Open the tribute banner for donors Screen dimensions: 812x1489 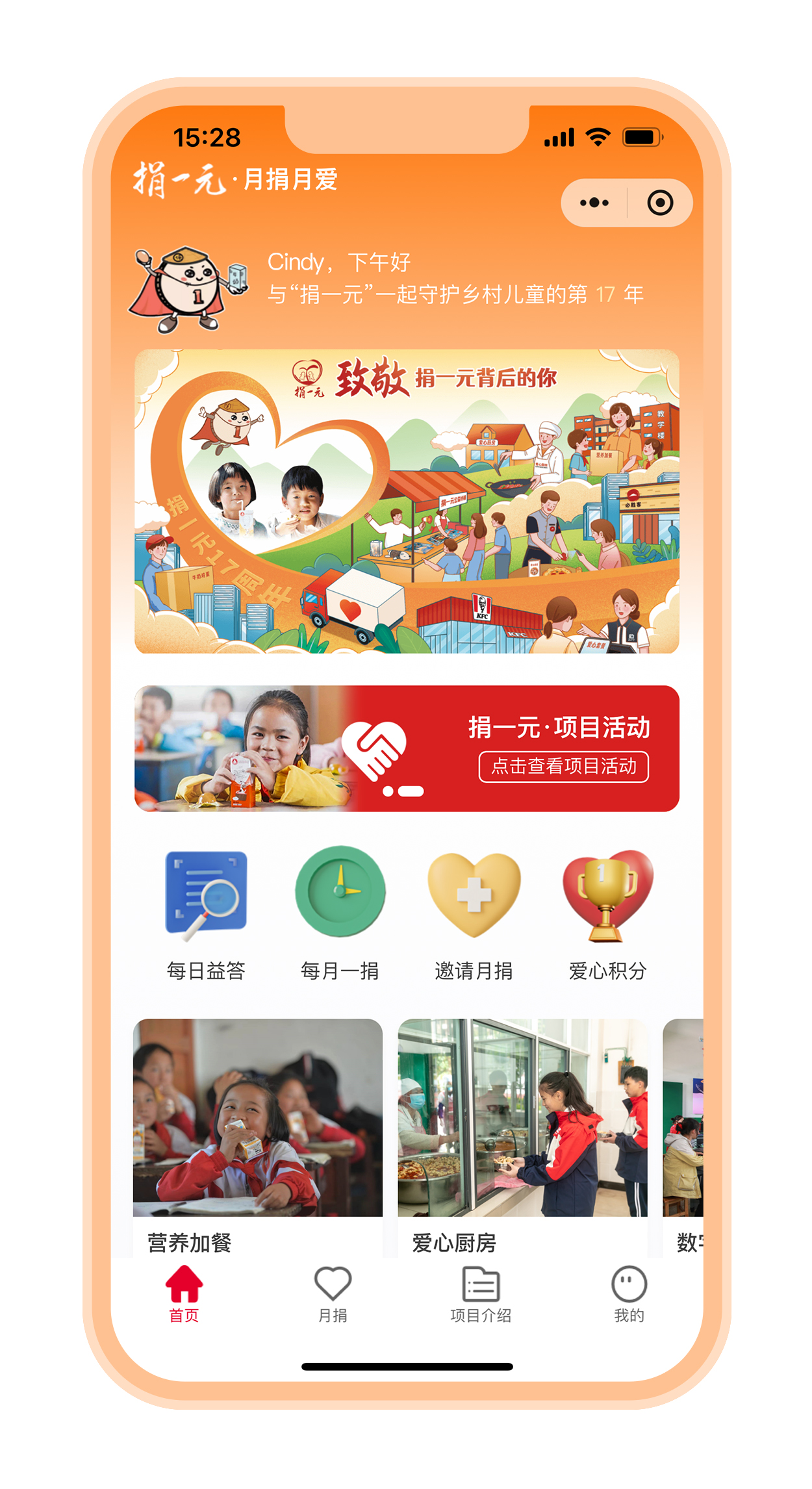[407, 501]
